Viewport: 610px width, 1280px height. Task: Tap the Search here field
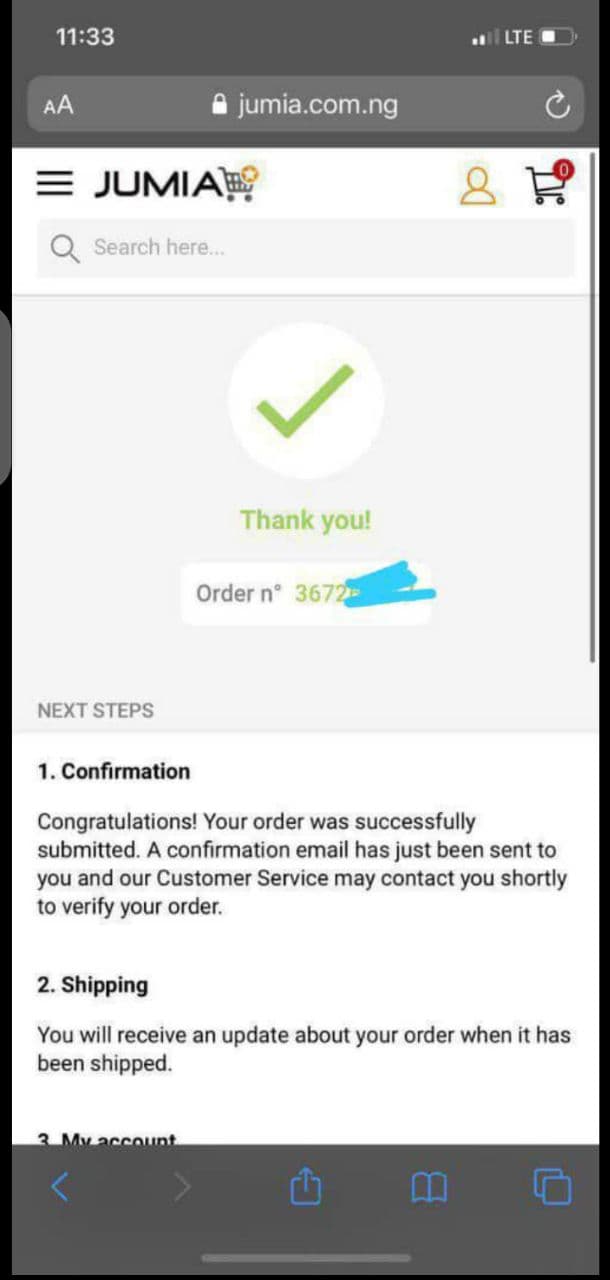tap(305, 247)
